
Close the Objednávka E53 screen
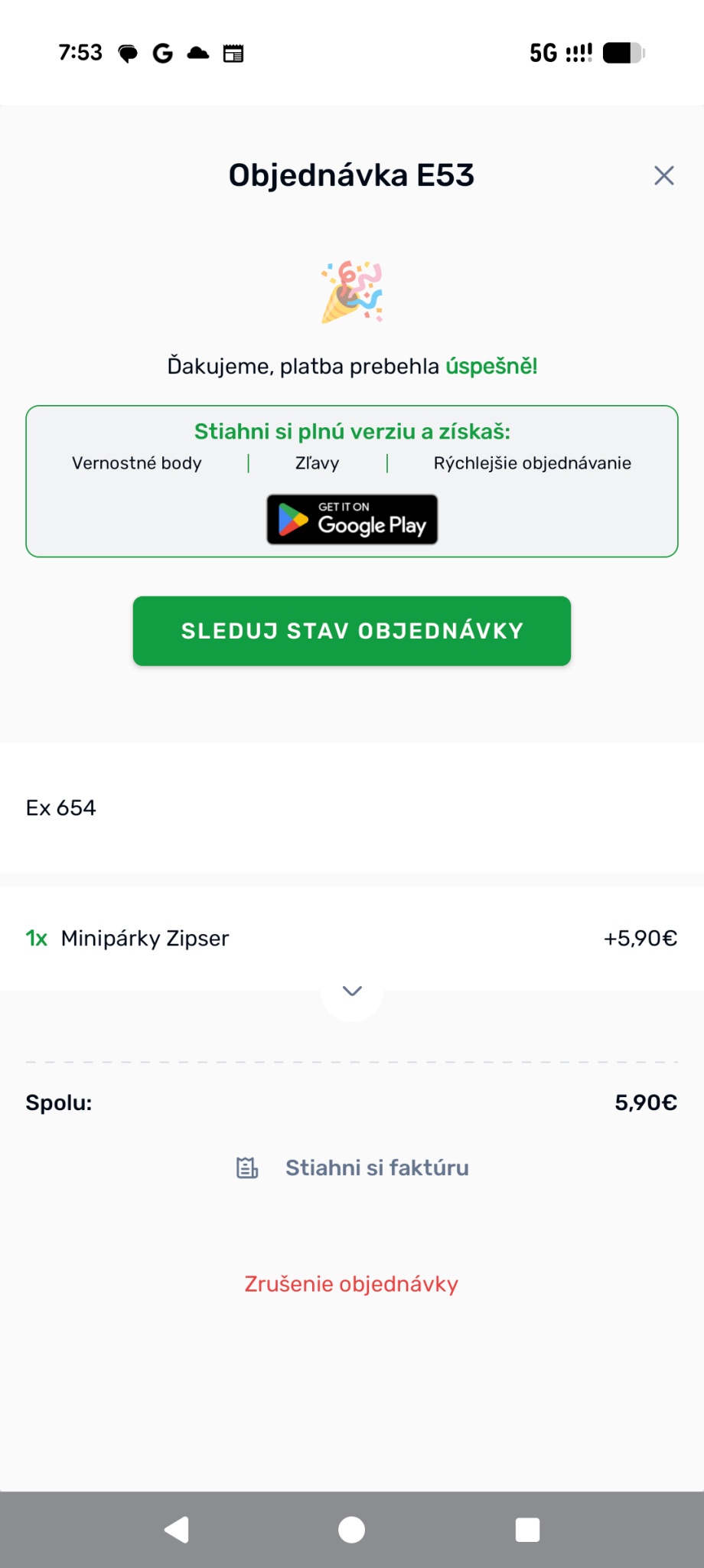tap(663, 175)
